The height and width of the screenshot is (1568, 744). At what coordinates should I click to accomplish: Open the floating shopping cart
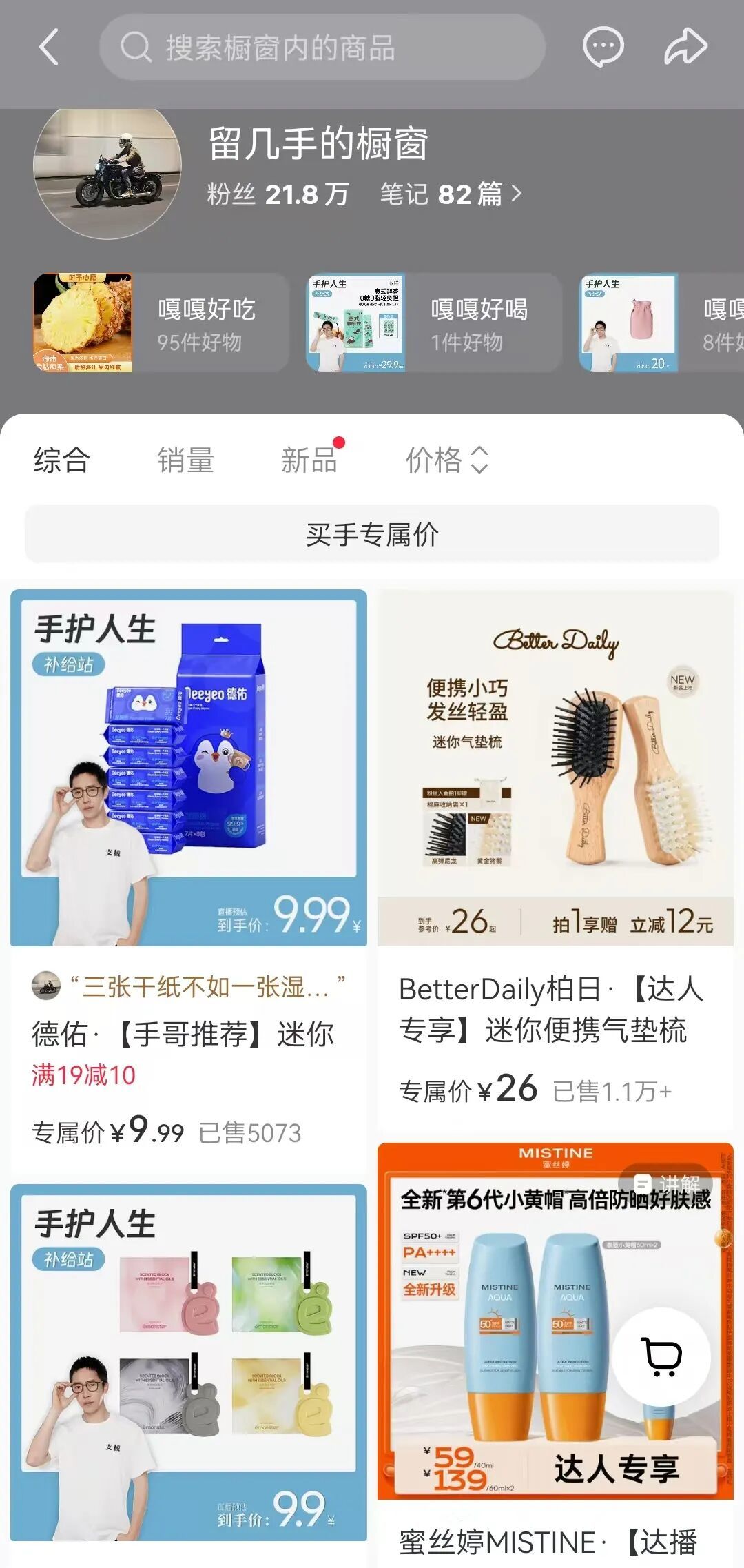click(x=661, y=1356)
